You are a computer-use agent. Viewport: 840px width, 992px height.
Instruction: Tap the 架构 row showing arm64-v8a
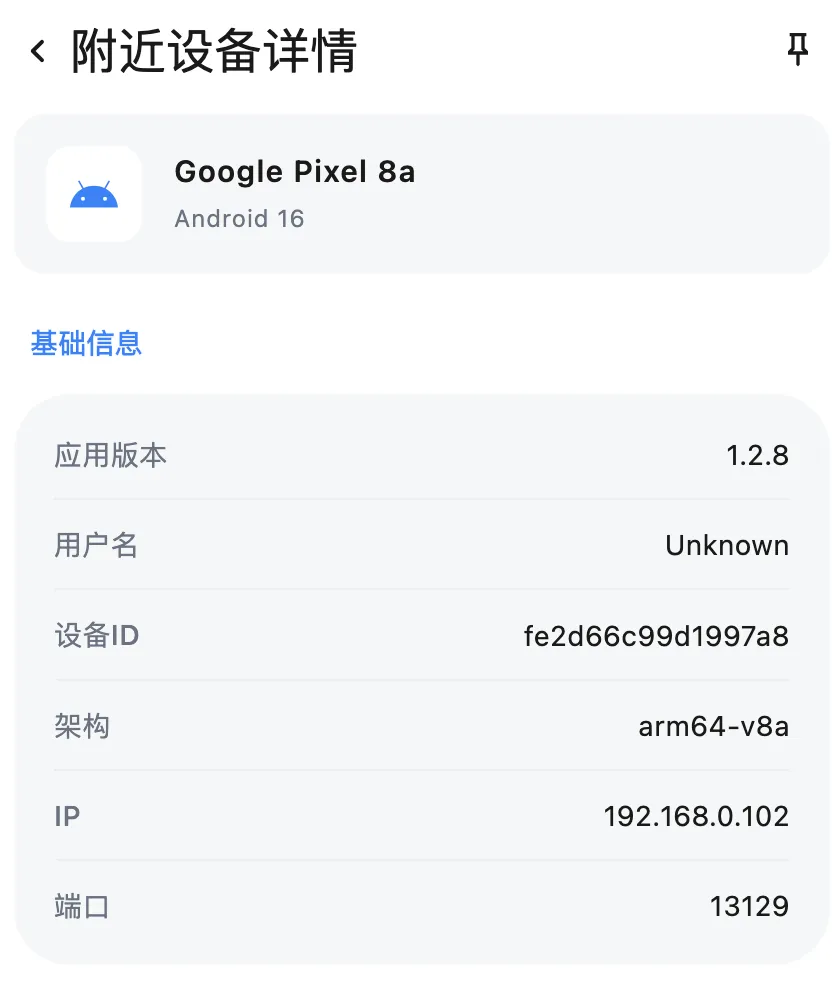point(420,726)
